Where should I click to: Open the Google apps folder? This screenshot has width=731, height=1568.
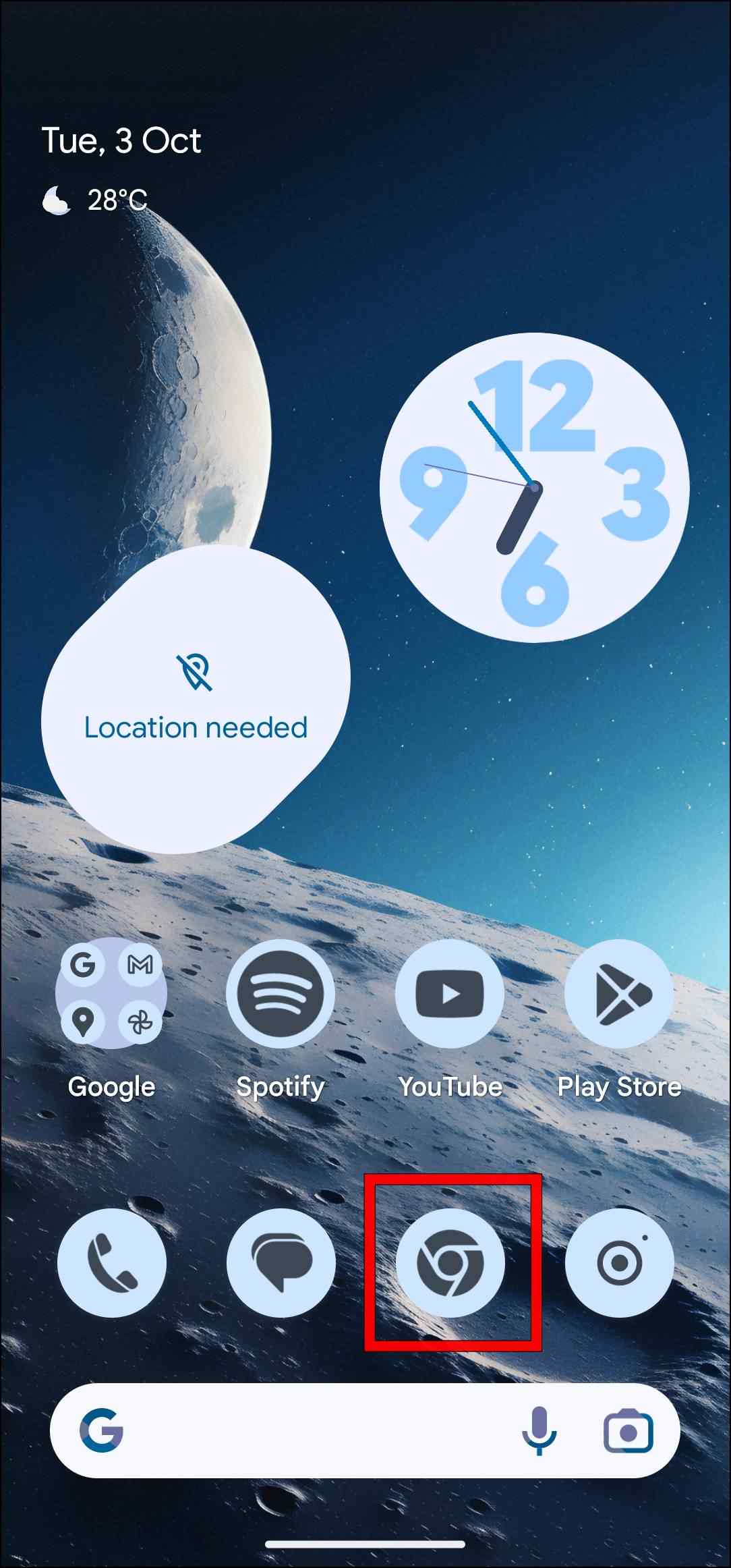(111, 994)
